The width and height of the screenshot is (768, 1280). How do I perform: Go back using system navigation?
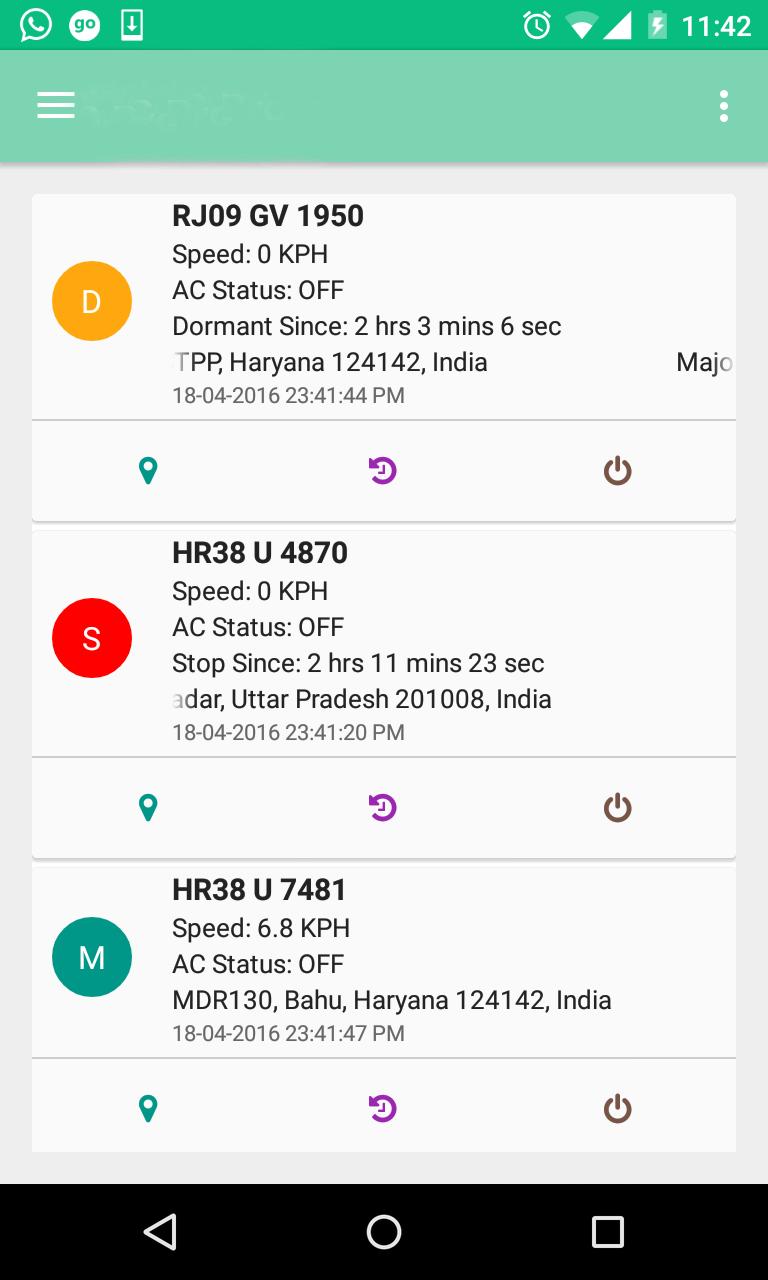tap(160, 1232)
